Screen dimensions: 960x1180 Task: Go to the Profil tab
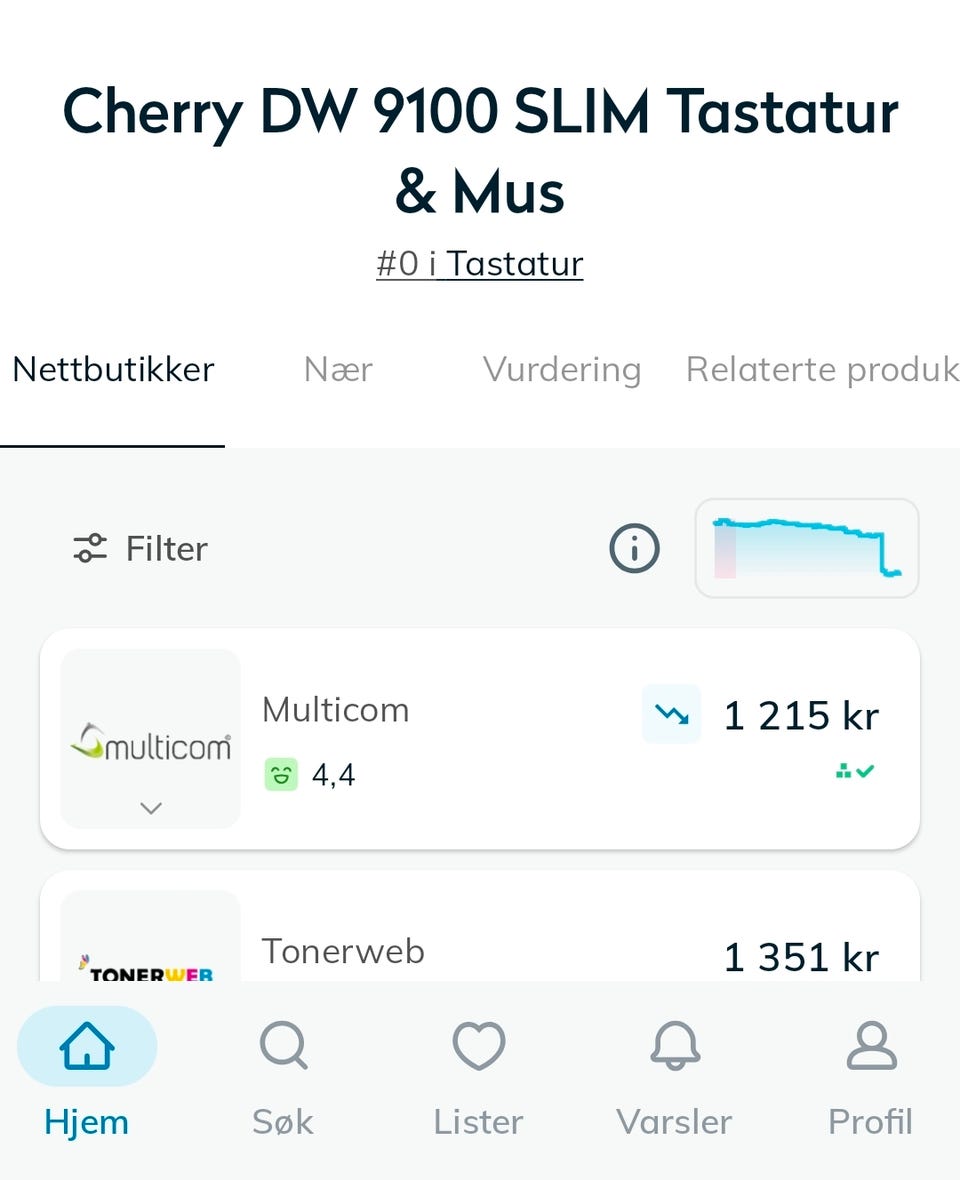(871, 1078)
